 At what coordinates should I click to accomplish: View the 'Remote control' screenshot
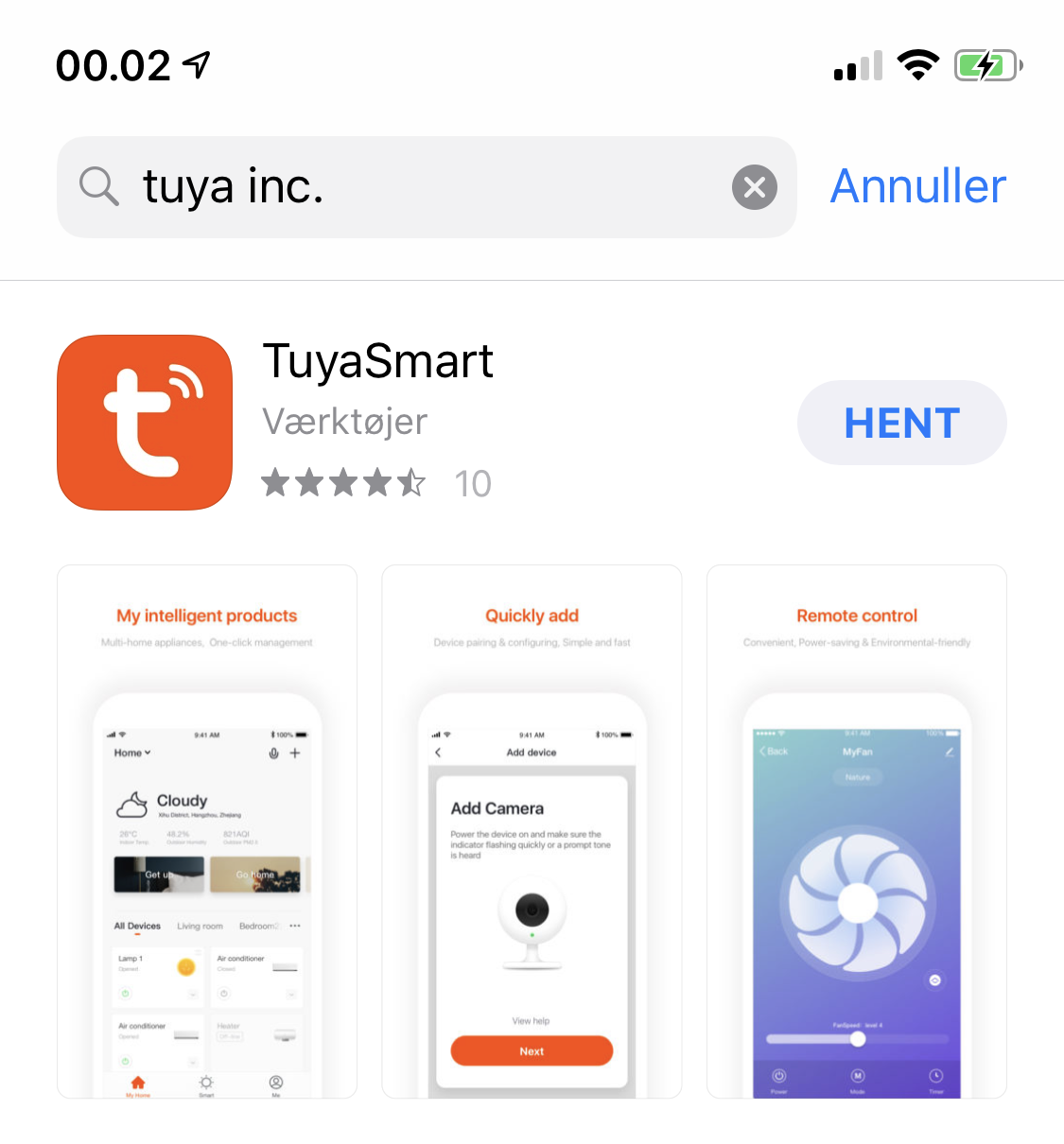point(856,832)
